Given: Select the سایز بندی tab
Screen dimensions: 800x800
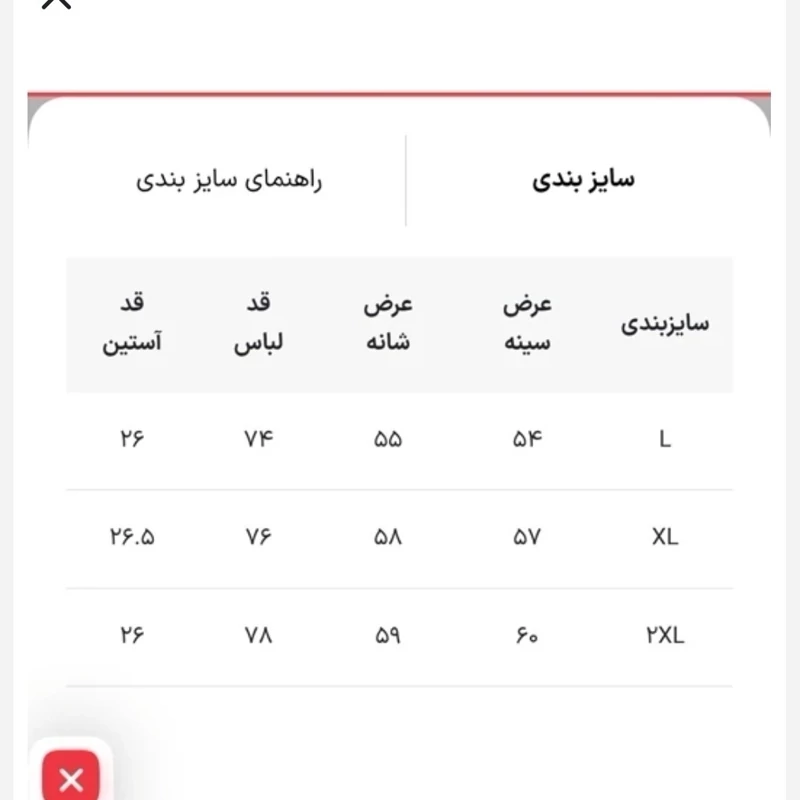Looking at the screenshot, I should pos(582,180).
